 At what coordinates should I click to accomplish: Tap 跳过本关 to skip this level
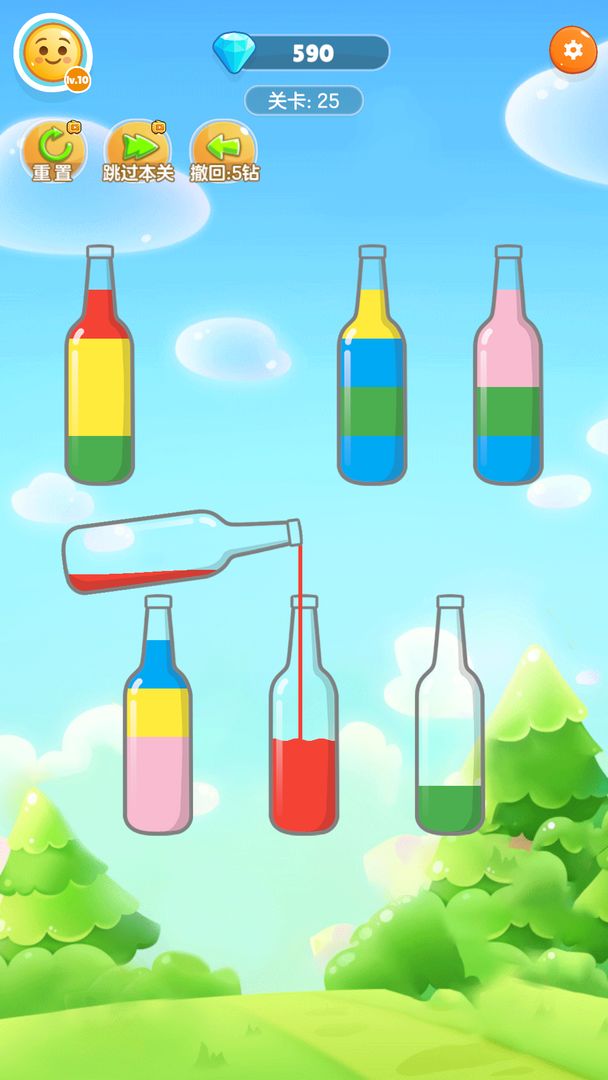(138, 152)
